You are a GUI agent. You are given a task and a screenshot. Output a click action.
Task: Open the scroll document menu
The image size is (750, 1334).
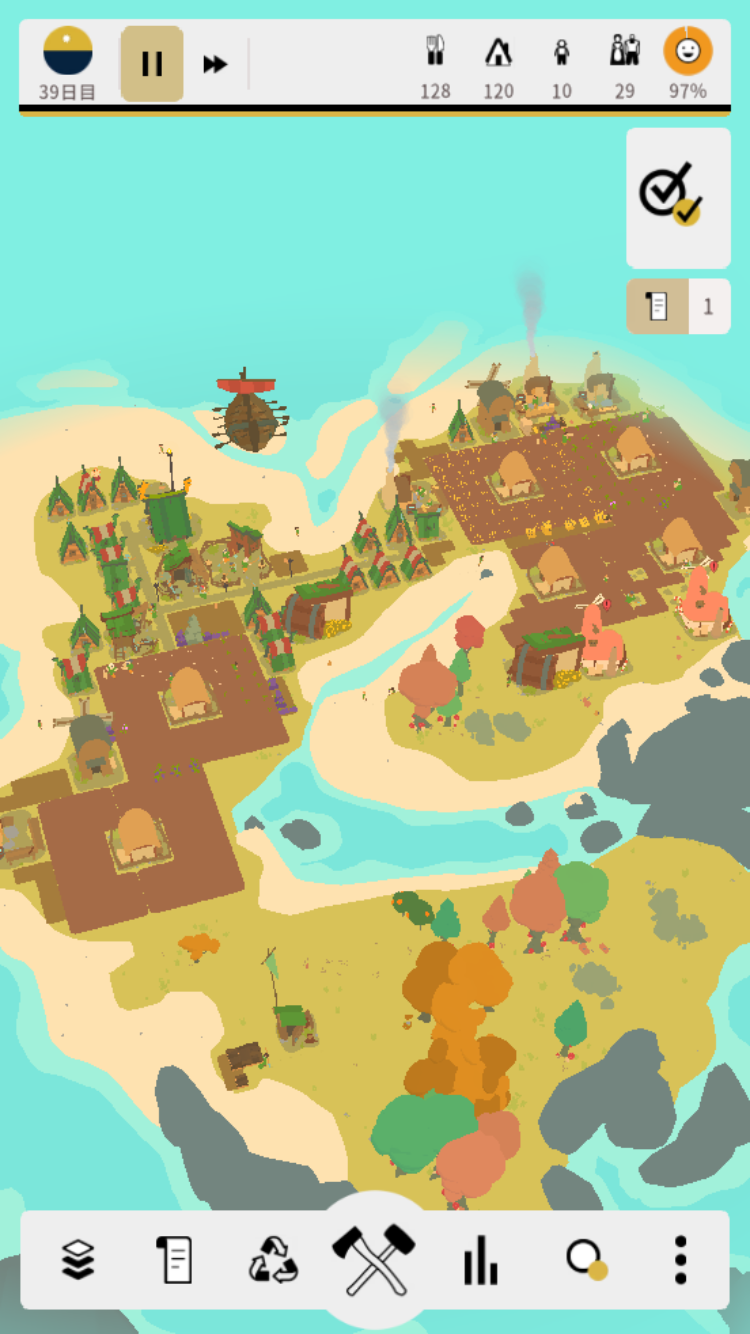[x=174, y=1259]
